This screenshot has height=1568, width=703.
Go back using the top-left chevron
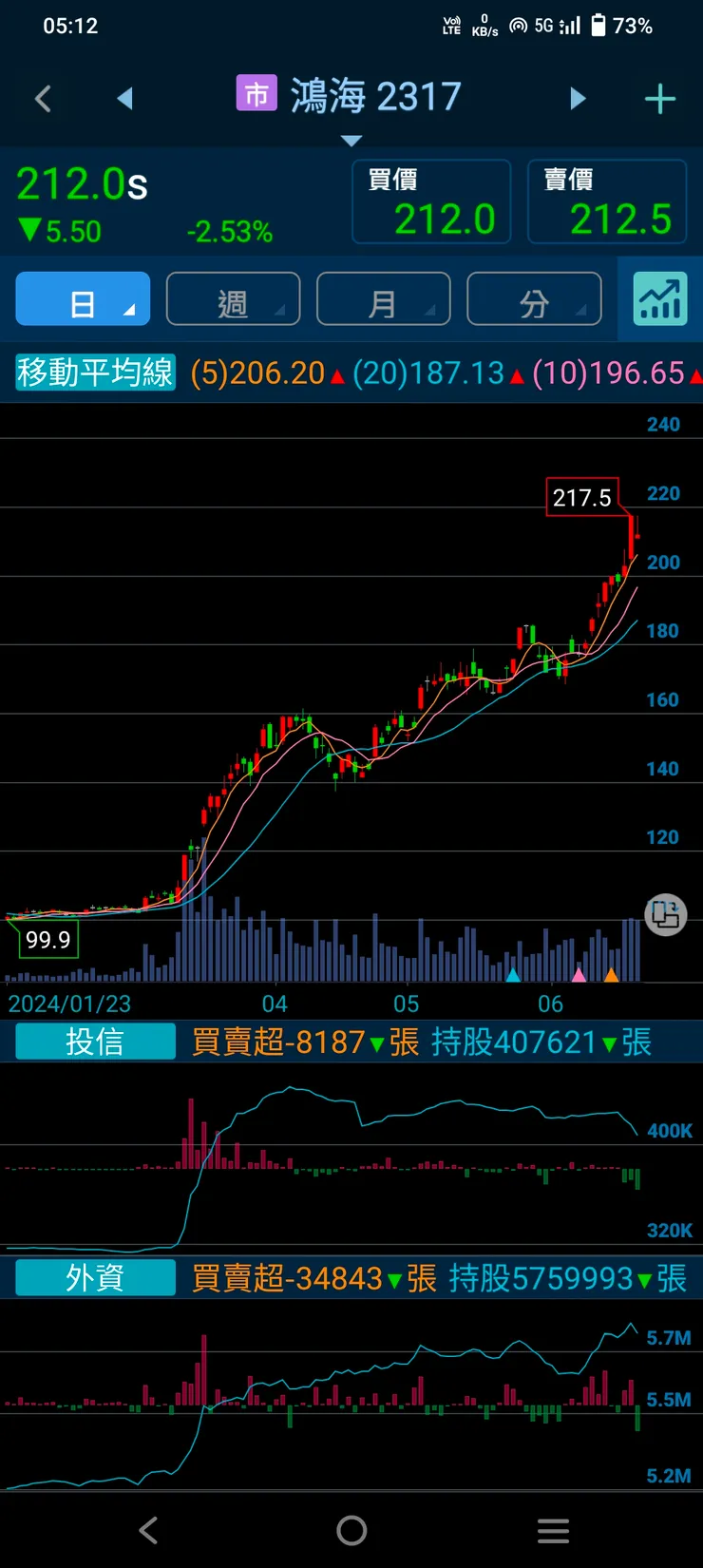pyautogui.click(x=43, y=99)
